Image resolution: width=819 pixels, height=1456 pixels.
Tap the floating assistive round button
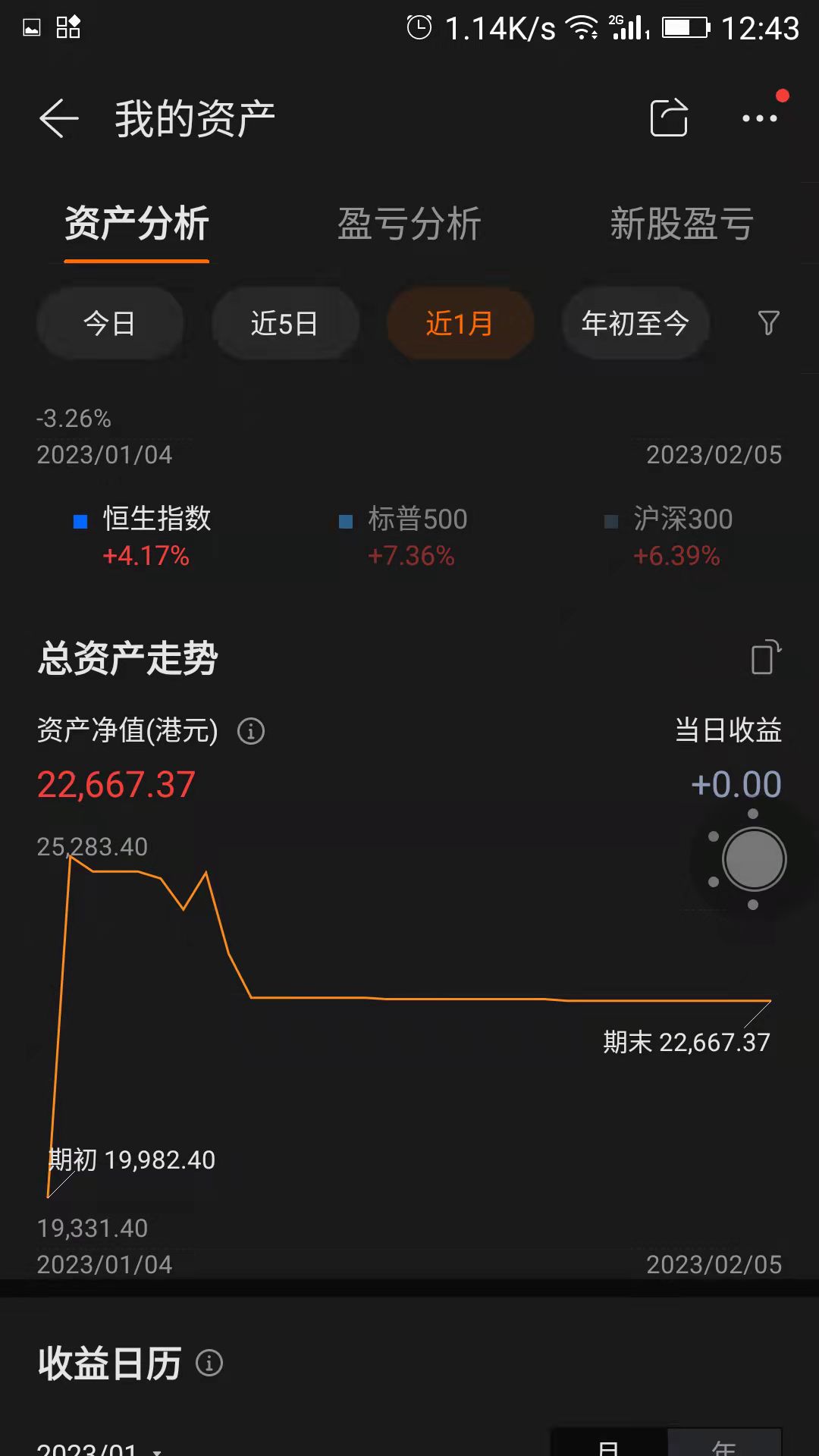(754, 859)
